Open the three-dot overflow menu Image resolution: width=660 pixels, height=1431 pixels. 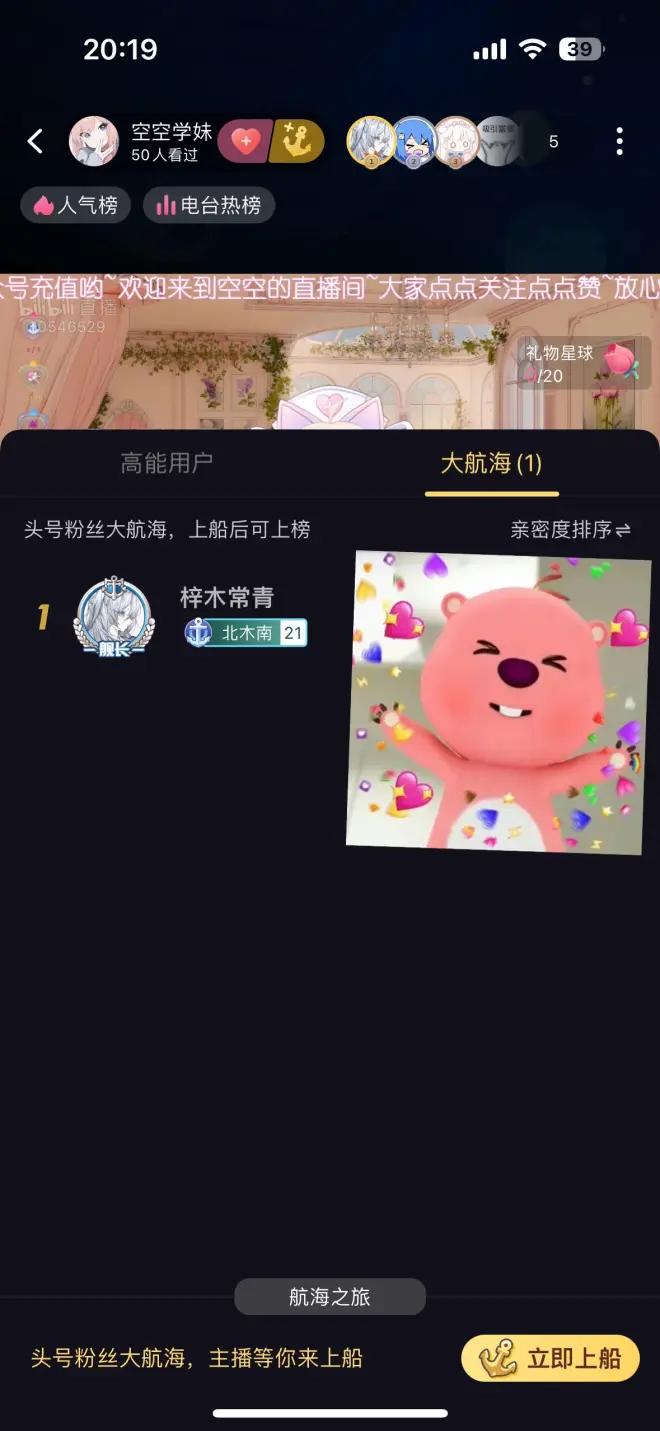(620, 142)
